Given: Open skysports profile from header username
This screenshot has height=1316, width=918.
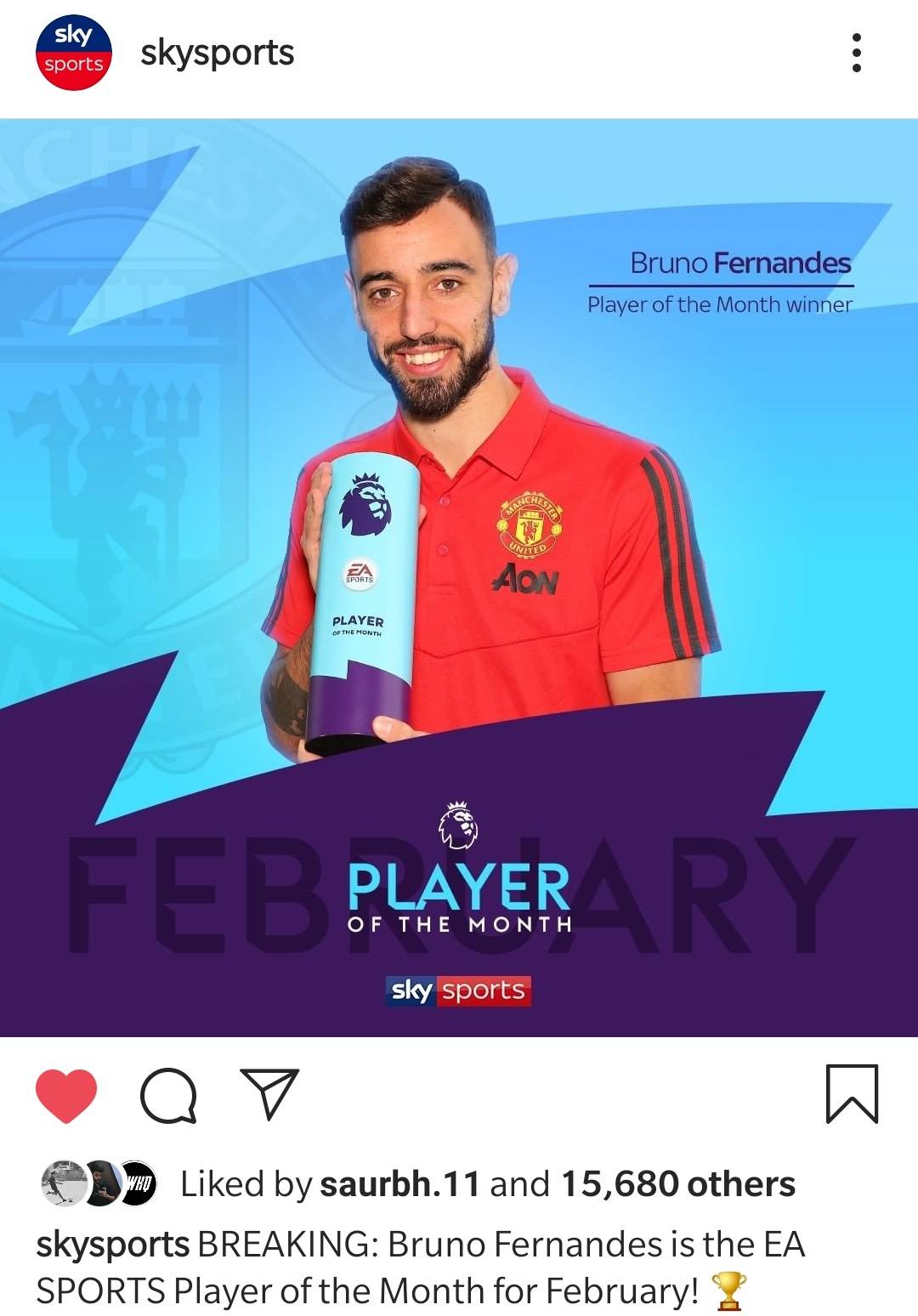Looking at the screenshot, I should pos(218,53).
